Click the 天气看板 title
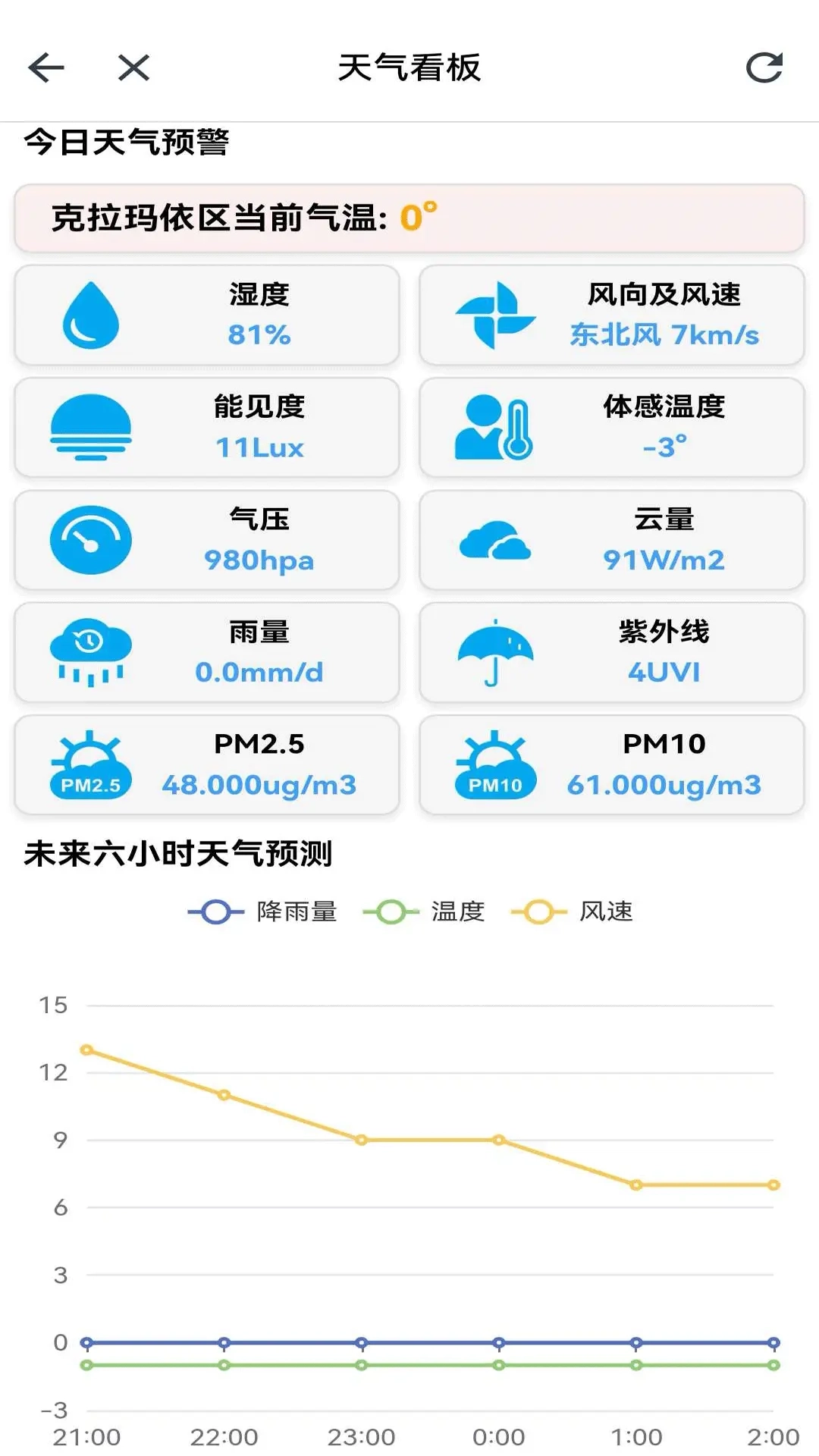This screenshot has height=1456, width=819. click(409, 67)
